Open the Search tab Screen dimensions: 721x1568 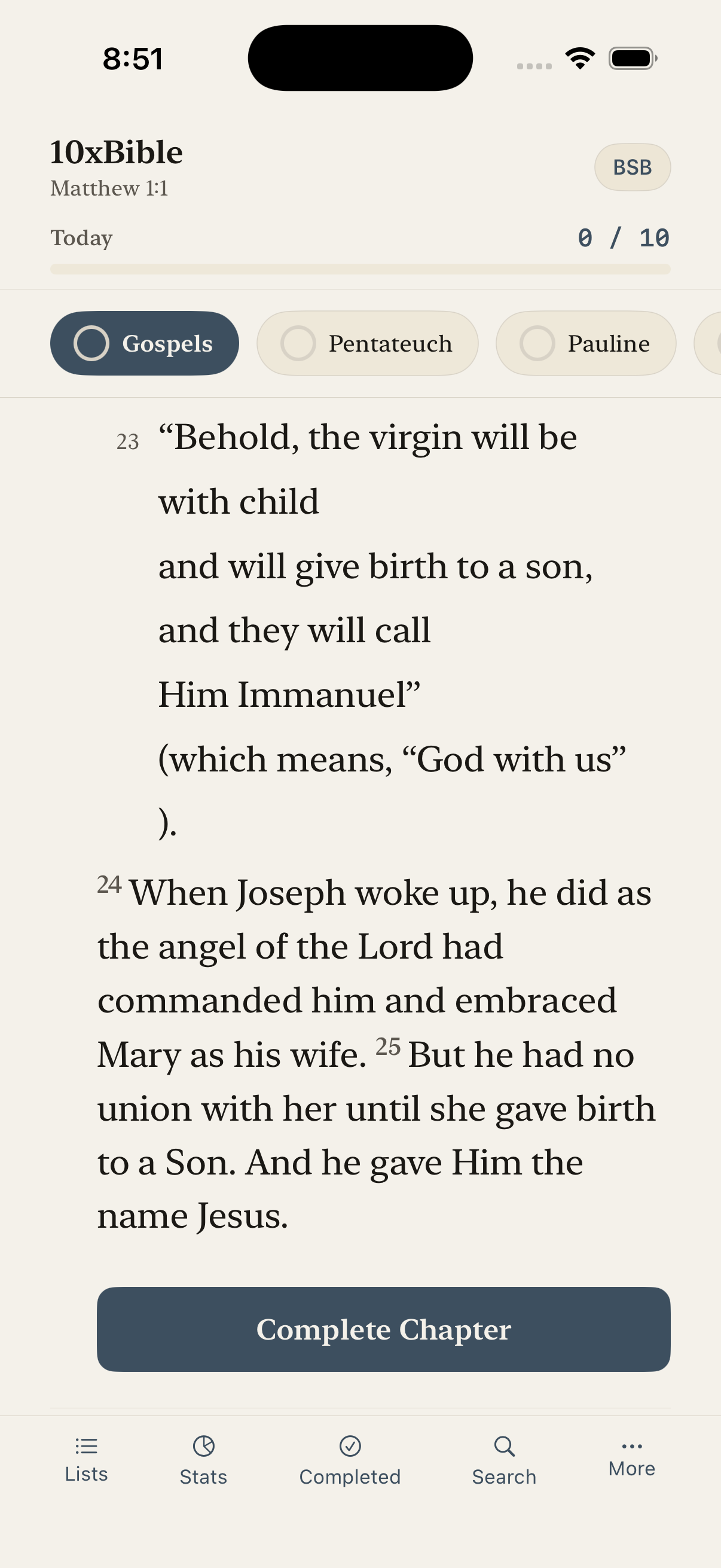[504, 1460]
